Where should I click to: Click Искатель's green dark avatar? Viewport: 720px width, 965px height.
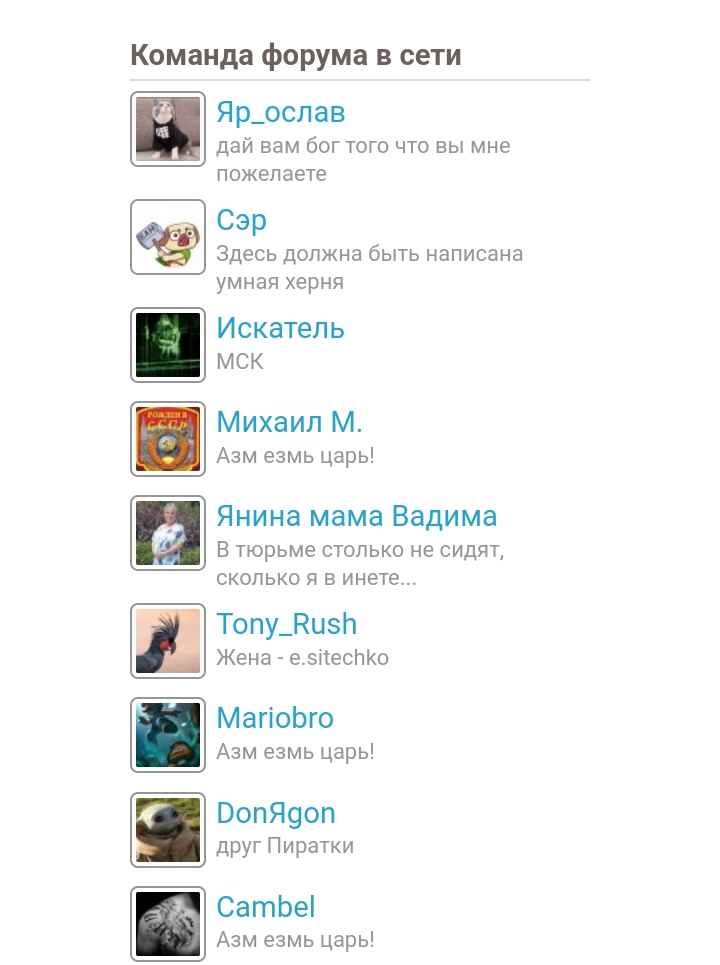tap(167, 344)
